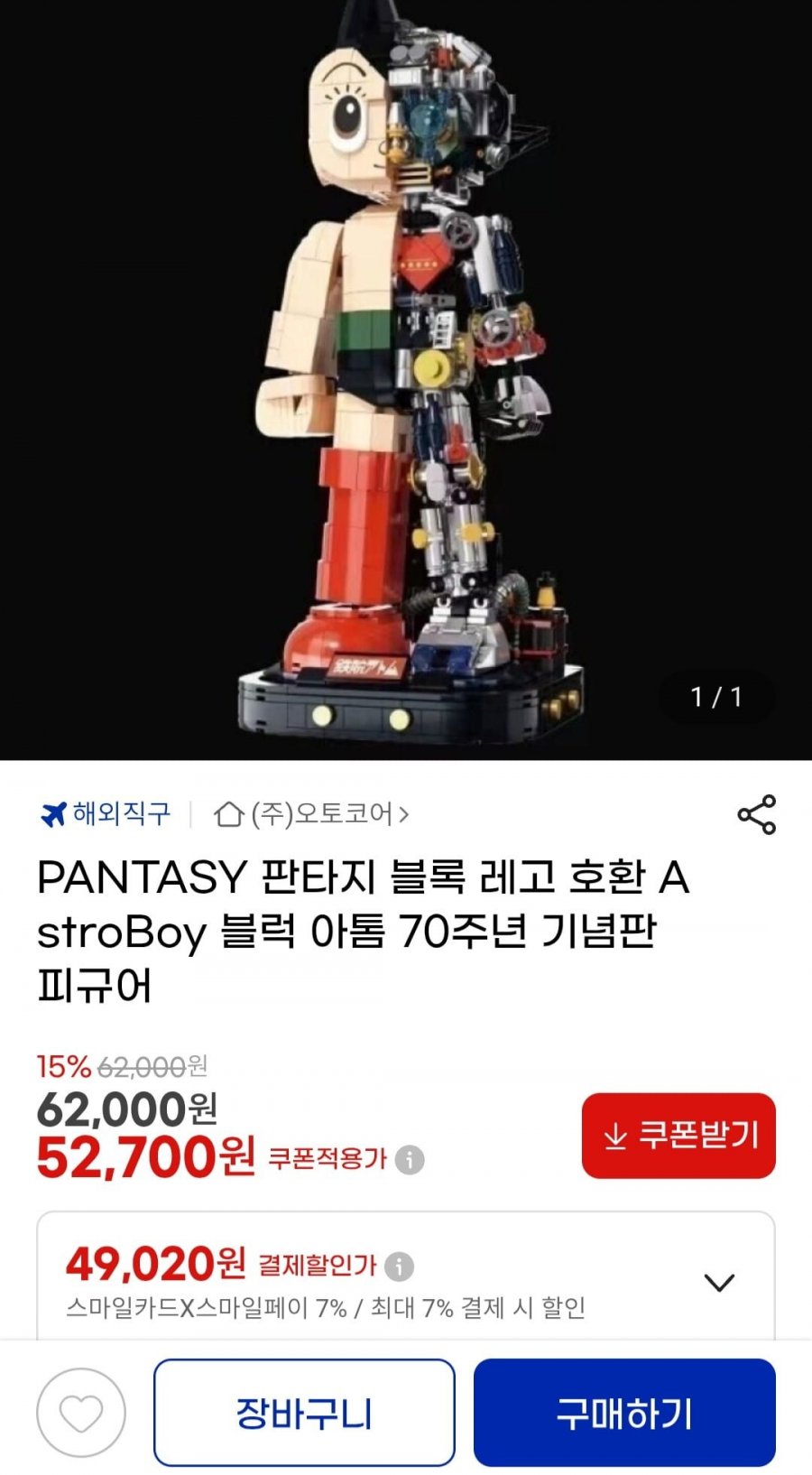This screenshot has width=812, height=1475.
Task: Show info for 쿠폰적용가 price
Action: (410, 1160)
